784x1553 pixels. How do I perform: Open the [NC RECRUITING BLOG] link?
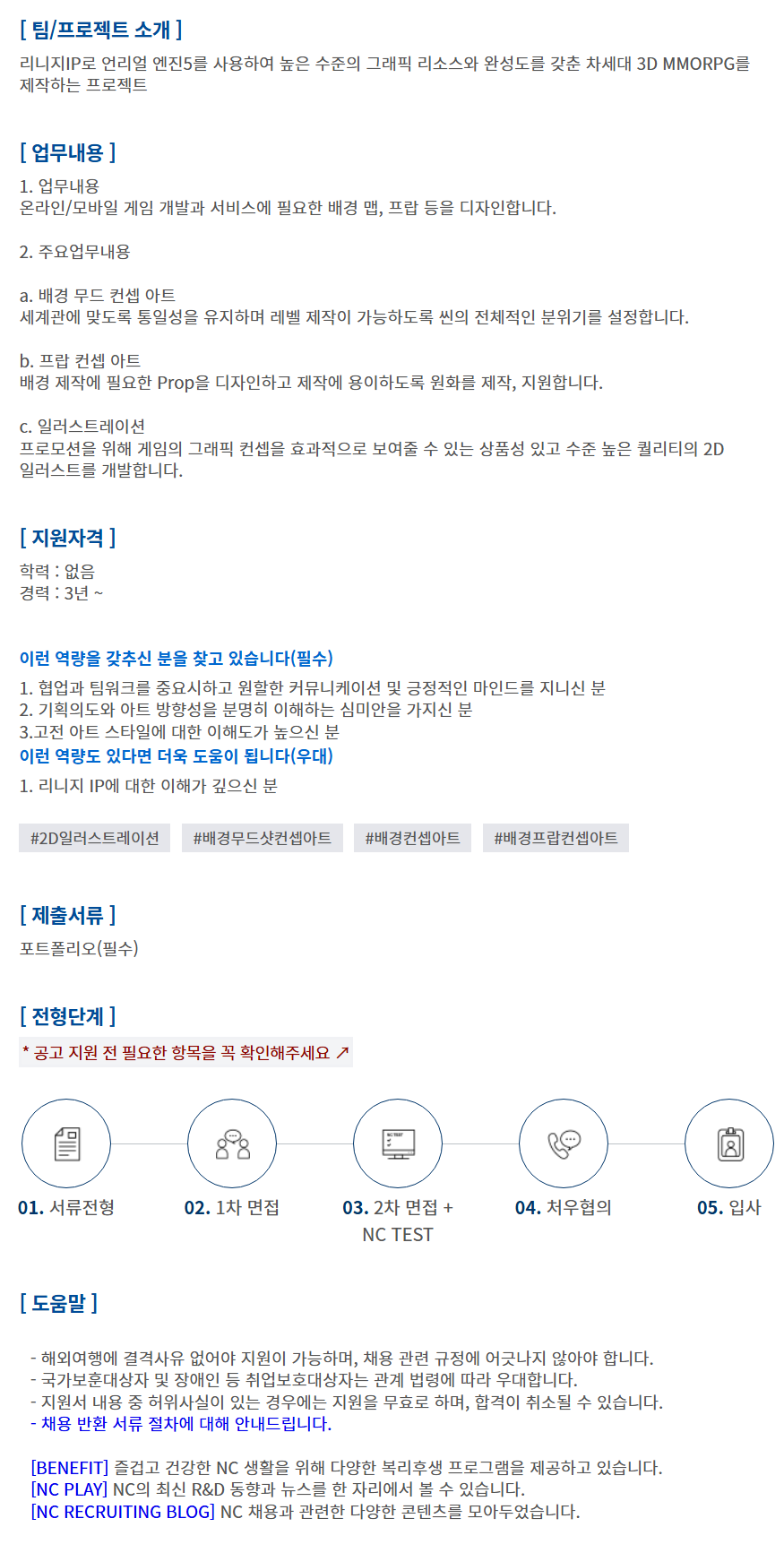pos(123,1512)
